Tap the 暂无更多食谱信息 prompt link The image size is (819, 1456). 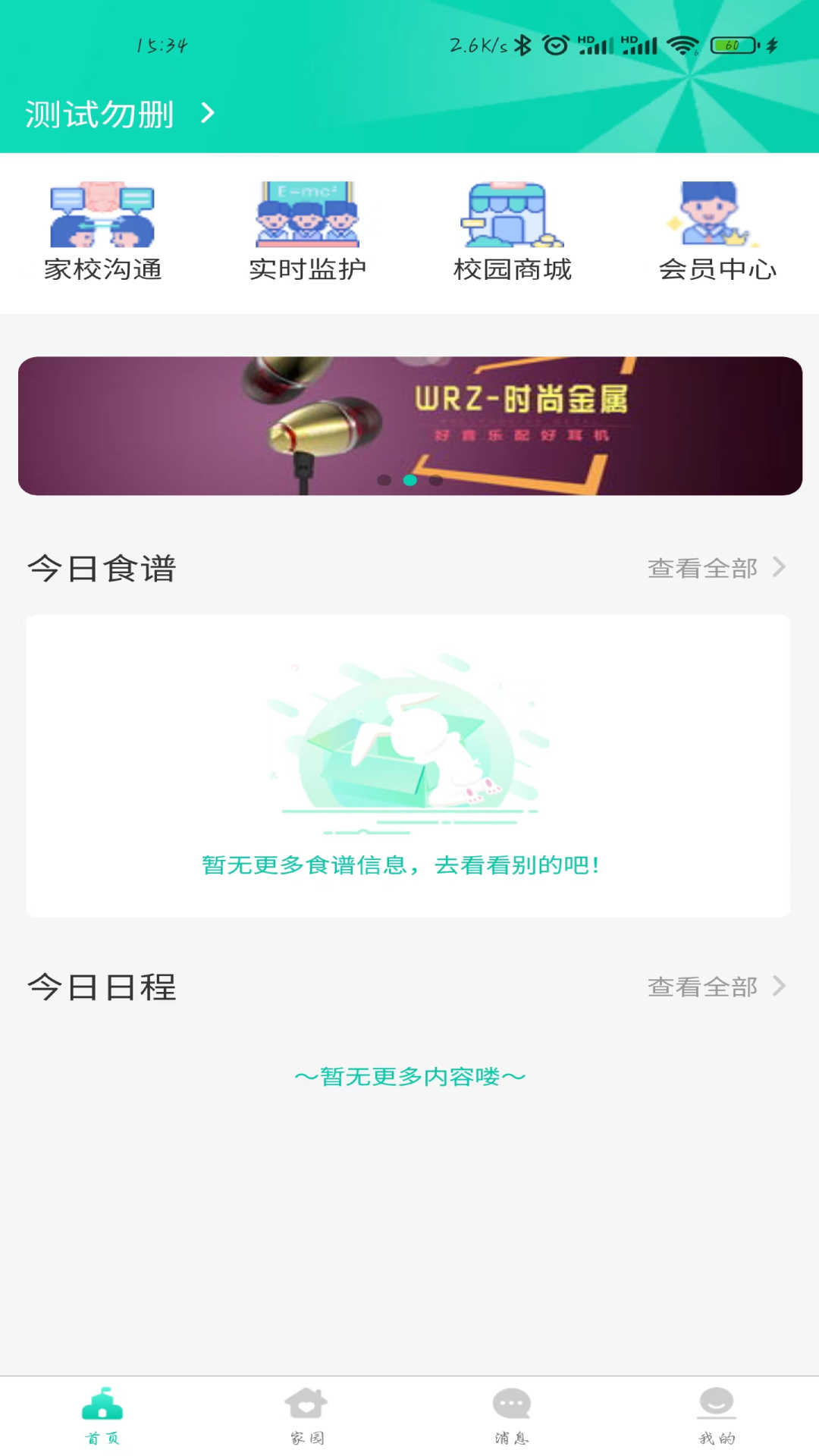pyautogui.click(x=400, y=864)
